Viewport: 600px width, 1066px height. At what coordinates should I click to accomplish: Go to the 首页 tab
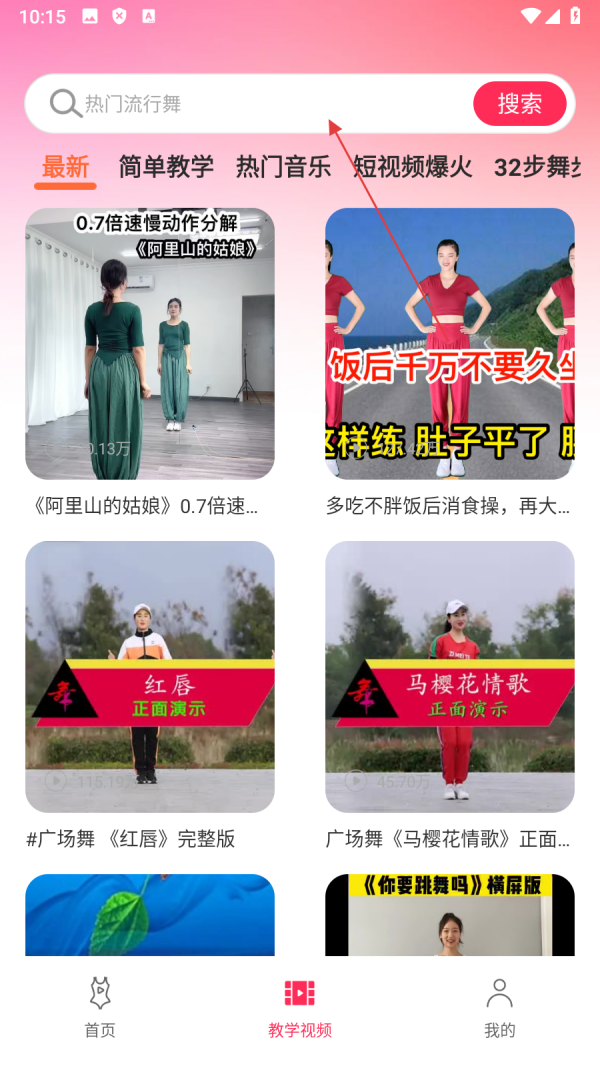pos(100,1007)
